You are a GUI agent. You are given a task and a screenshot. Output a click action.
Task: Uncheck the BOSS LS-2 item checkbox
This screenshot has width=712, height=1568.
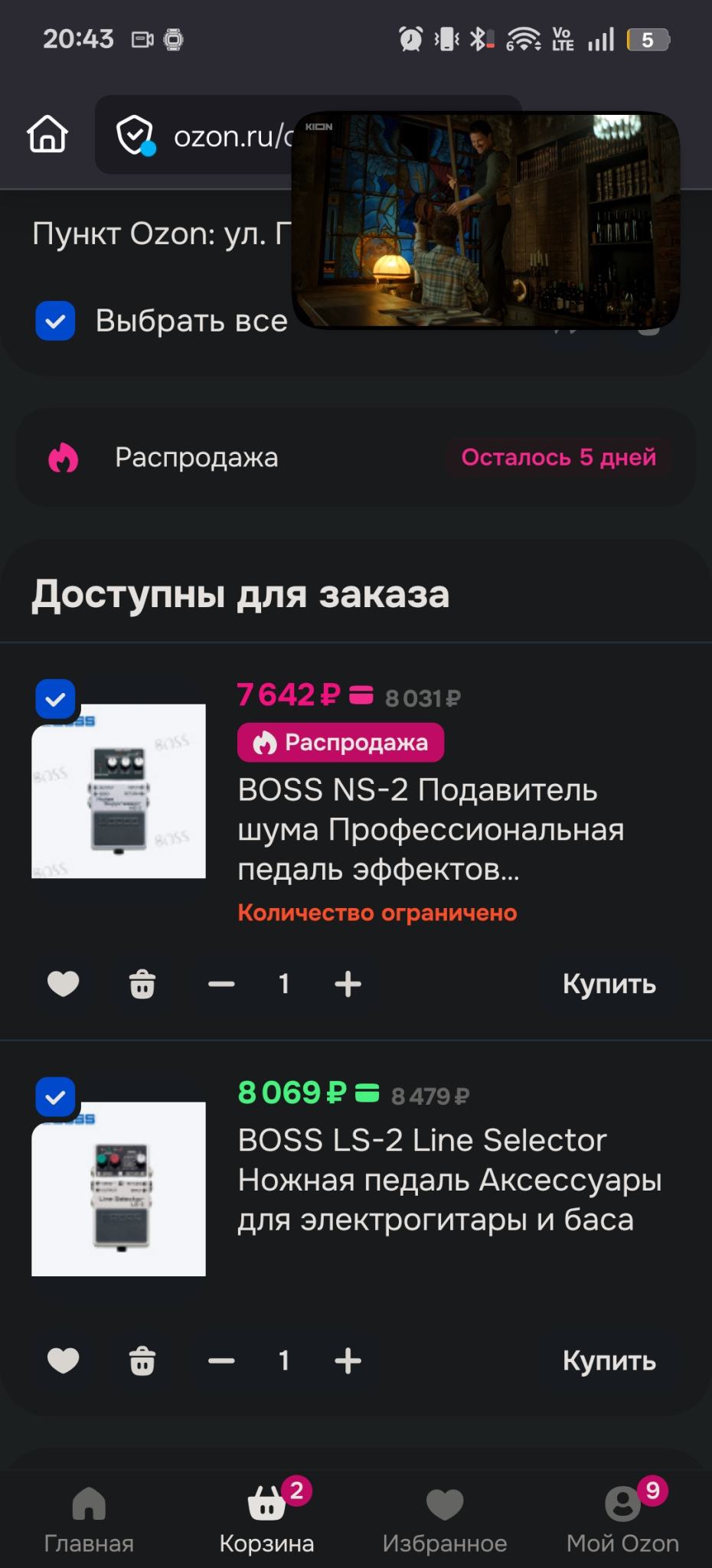[55, 1096]
